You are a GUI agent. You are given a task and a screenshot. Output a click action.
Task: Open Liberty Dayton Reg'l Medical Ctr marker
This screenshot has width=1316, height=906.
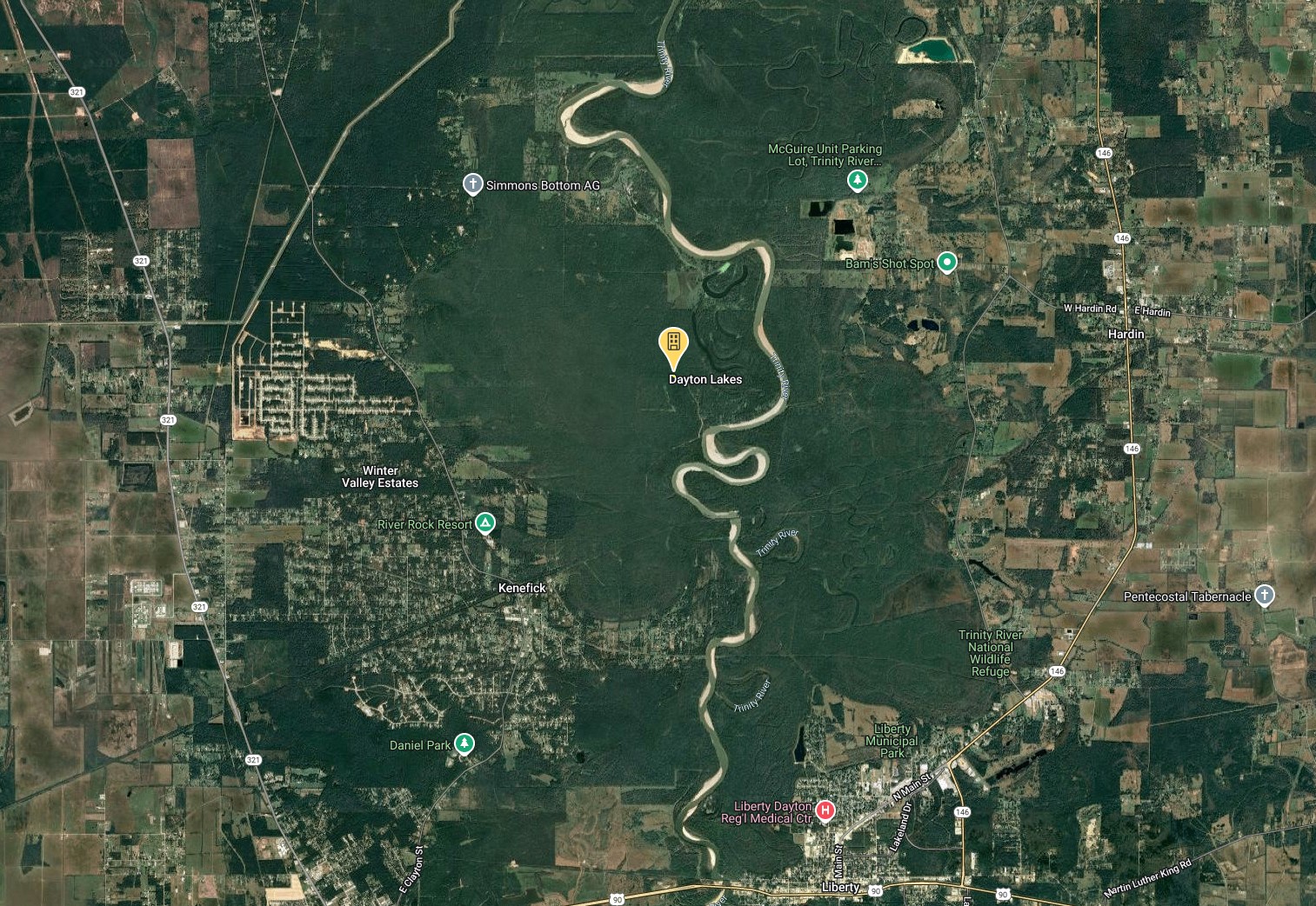click(825, 810)
